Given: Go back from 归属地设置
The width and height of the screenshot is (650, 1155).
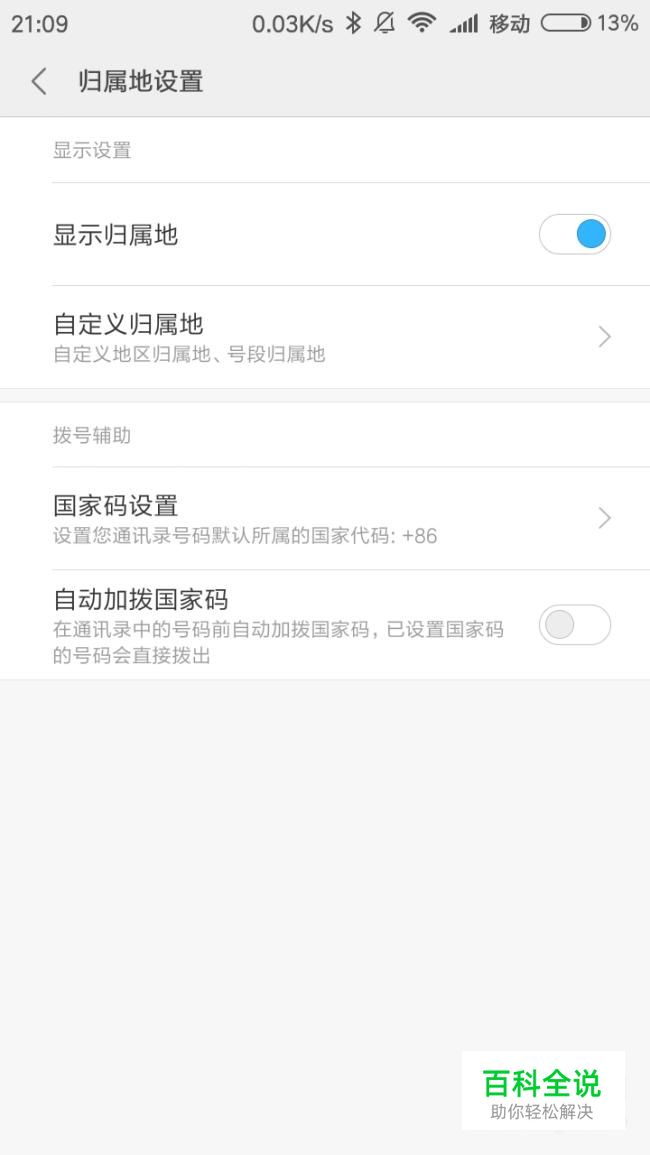Looking at the screenshot, I should (x=39, y=81).
